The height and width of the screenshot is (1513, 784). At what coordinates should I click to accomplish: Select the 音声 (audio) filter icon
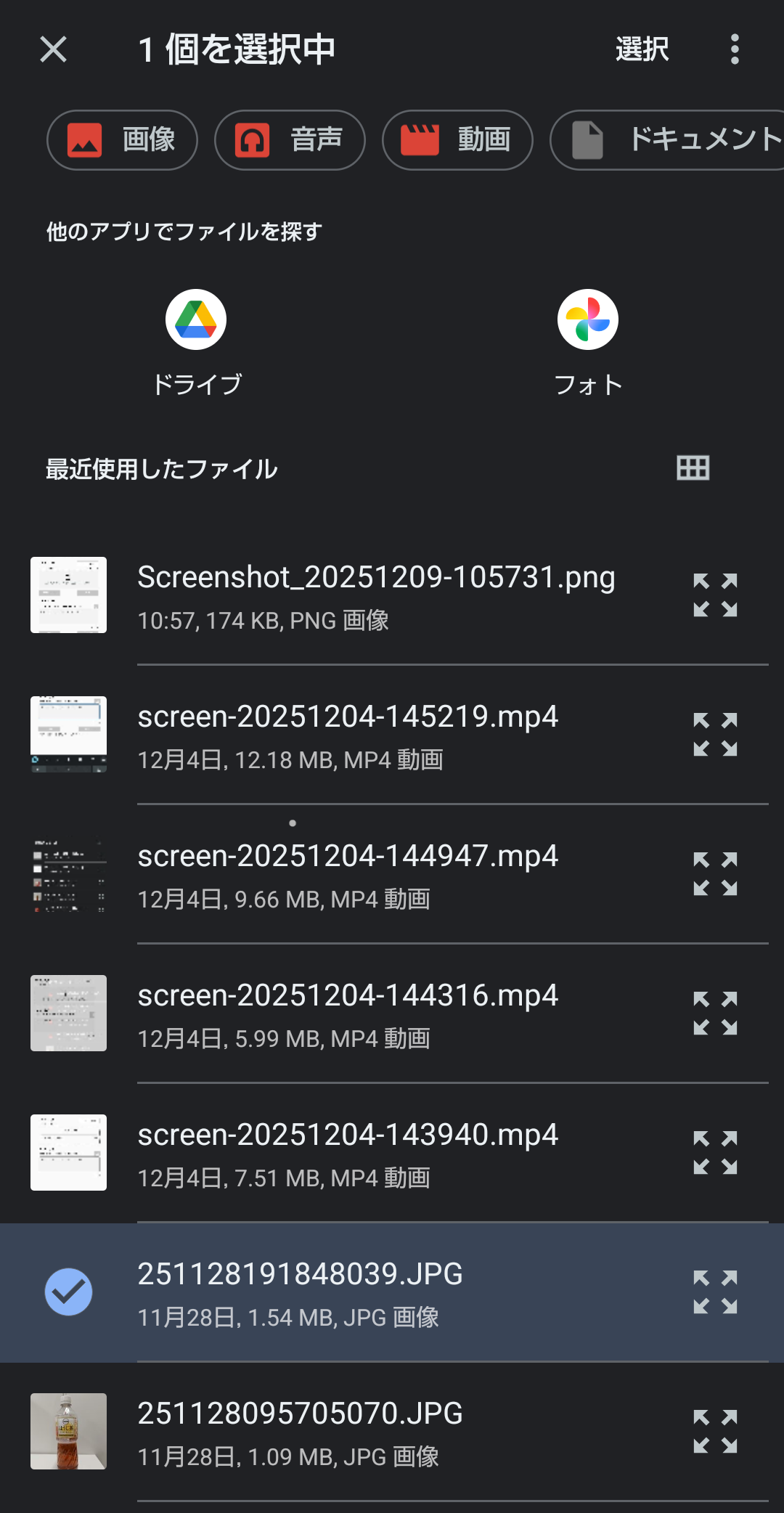(252, 140)
